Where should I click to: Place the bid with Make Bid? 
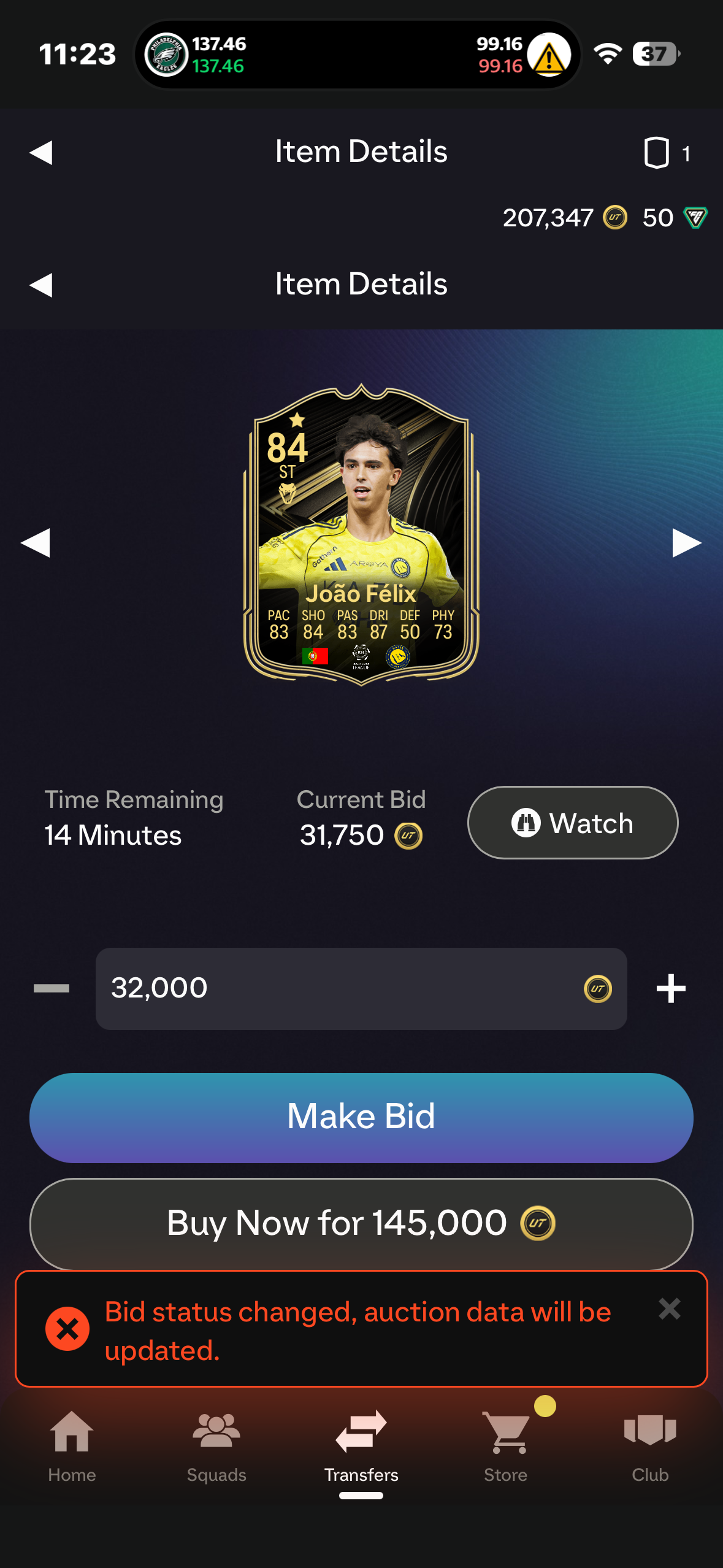click(361, 1117)
